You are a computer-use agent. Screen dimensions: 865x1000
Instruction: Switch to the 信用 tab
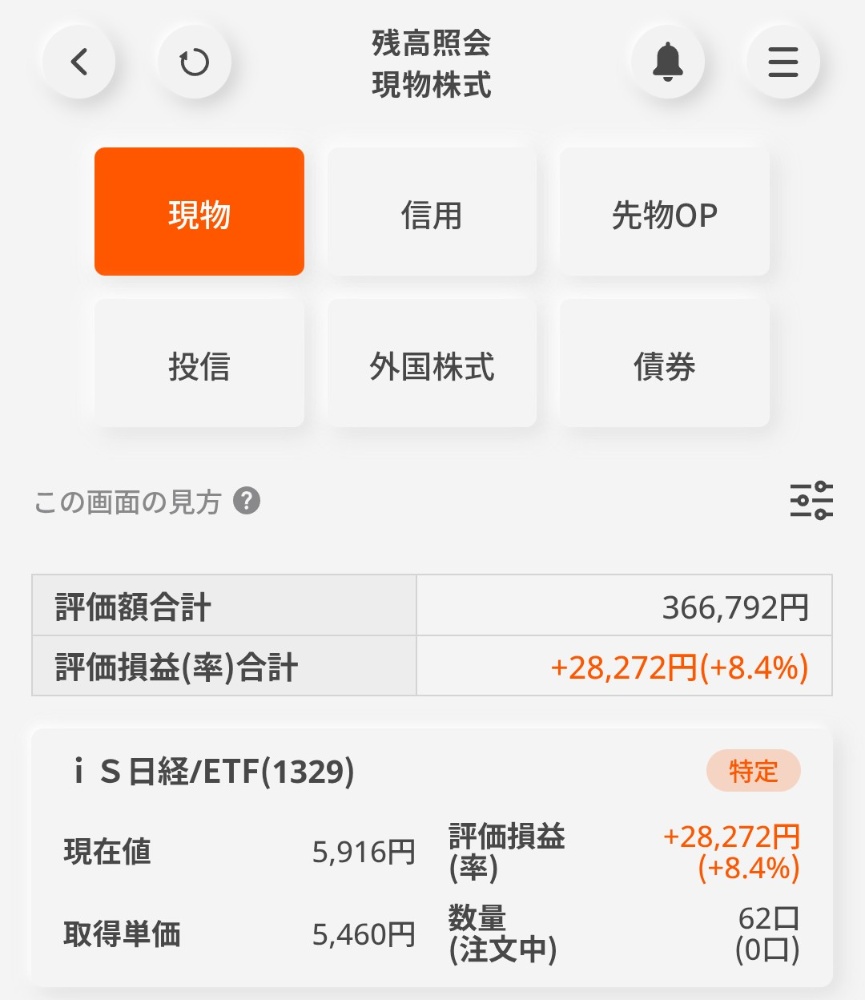point(432,212)
